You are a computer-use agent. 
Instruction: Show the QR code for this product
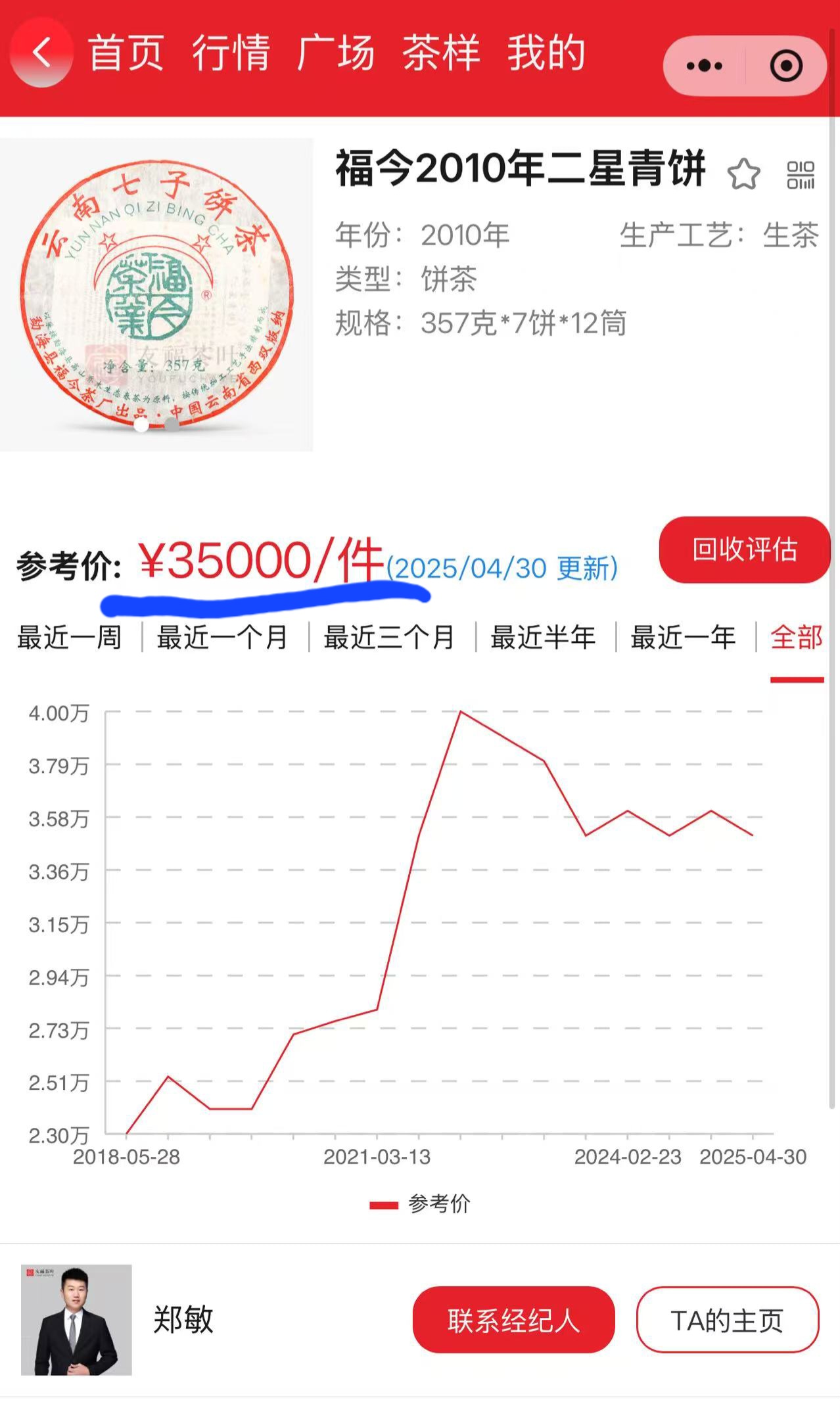801,175
